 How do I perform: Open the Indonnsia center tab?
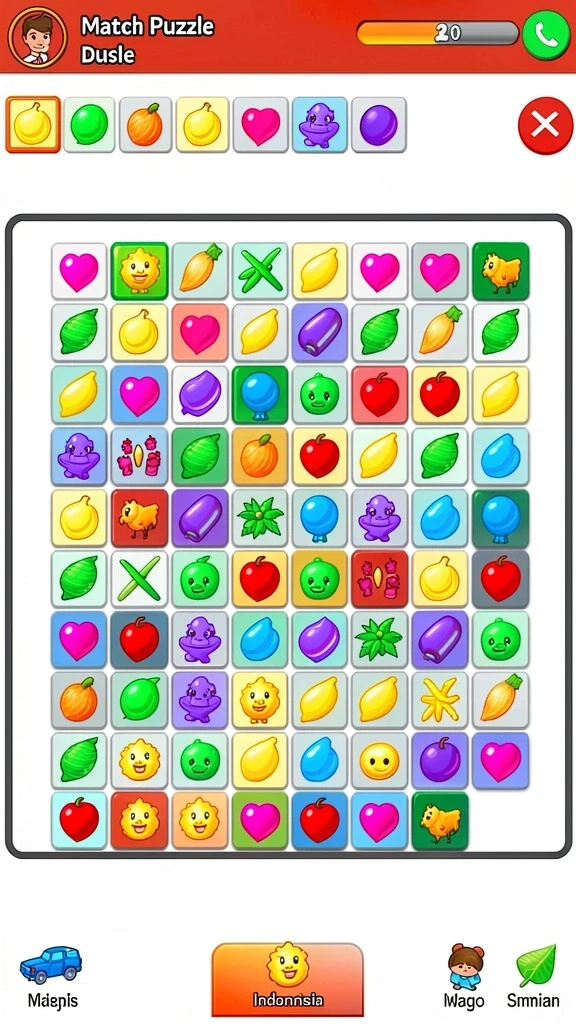[287, 980]
